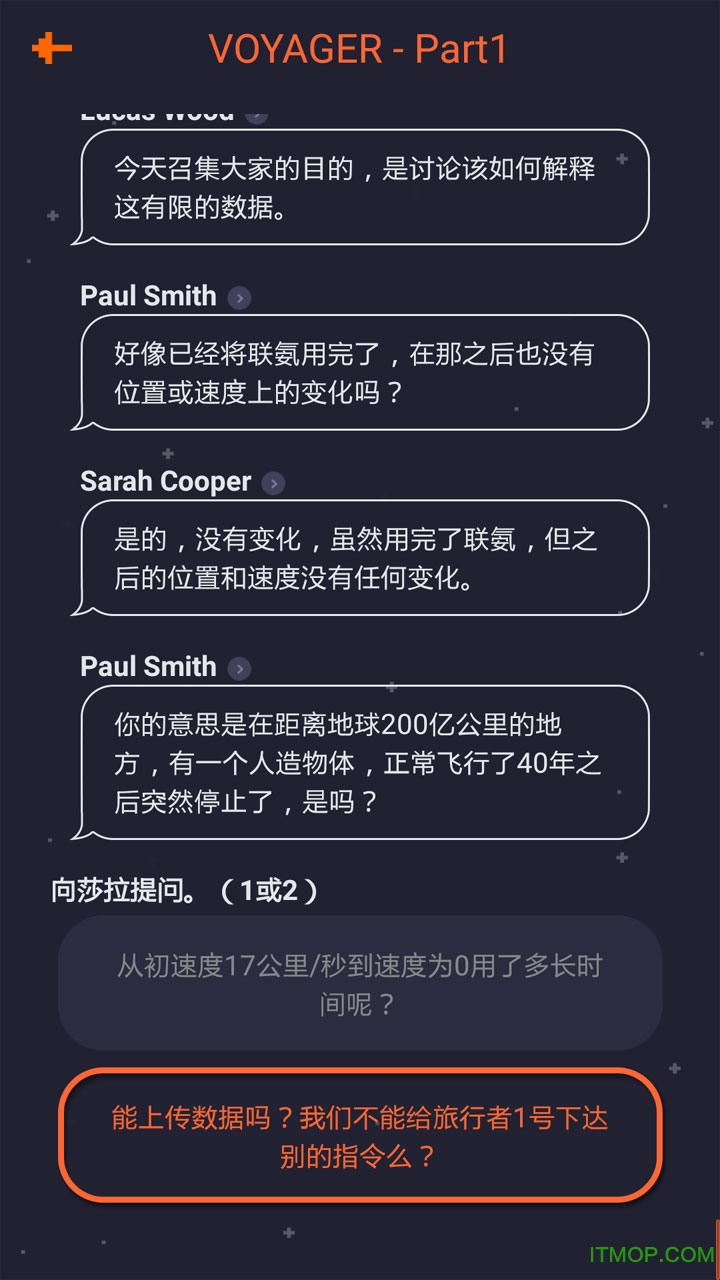The image size is (720, 1280).
Task: Choose the question about 17公里/秒 deceleration time
Action: (360, 984)
